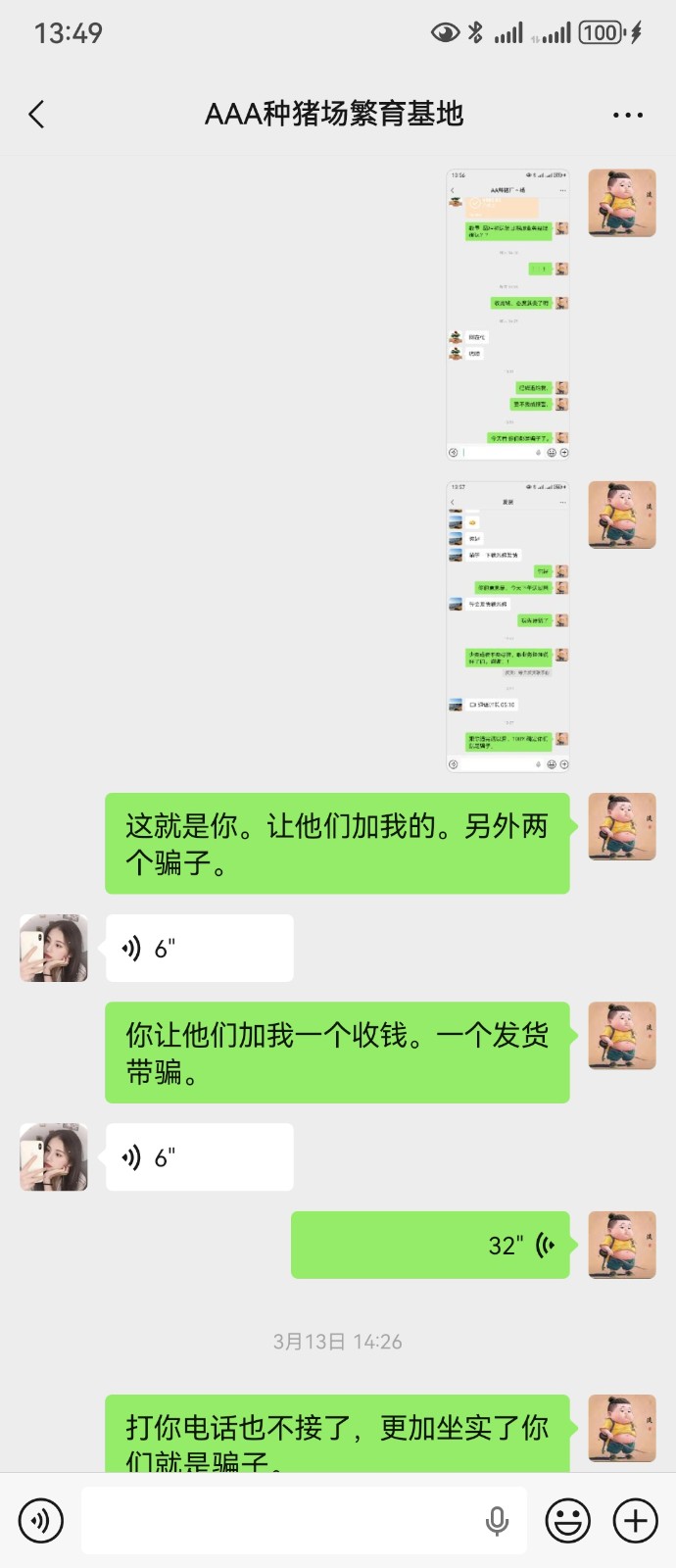Open the first shared screenshot image
The image size is (676, 1568).
pyautogui.click(x=507, y=315)
